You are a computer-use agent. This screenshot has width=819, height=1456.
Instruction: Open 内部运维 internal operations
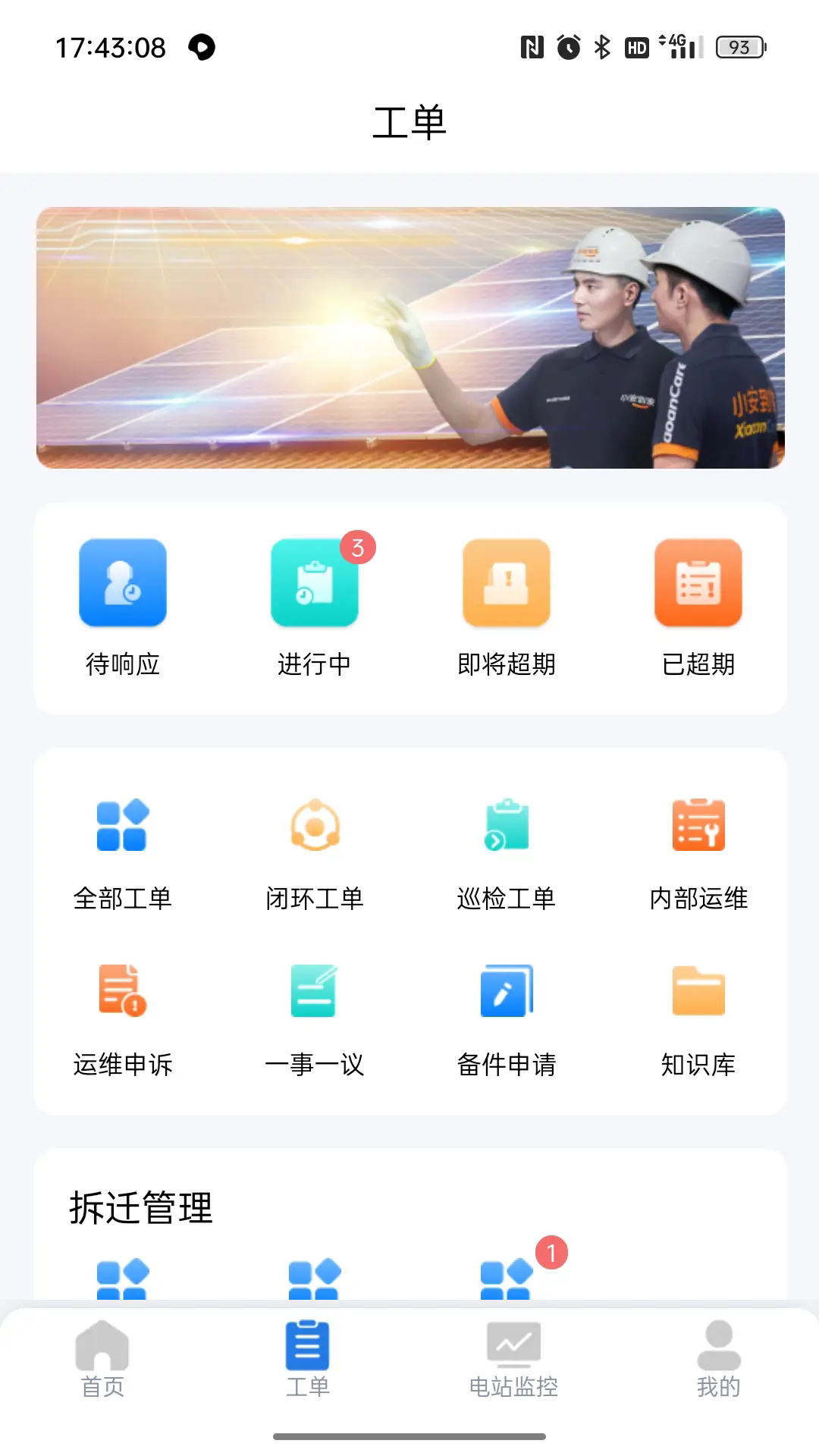coord(698,849)
